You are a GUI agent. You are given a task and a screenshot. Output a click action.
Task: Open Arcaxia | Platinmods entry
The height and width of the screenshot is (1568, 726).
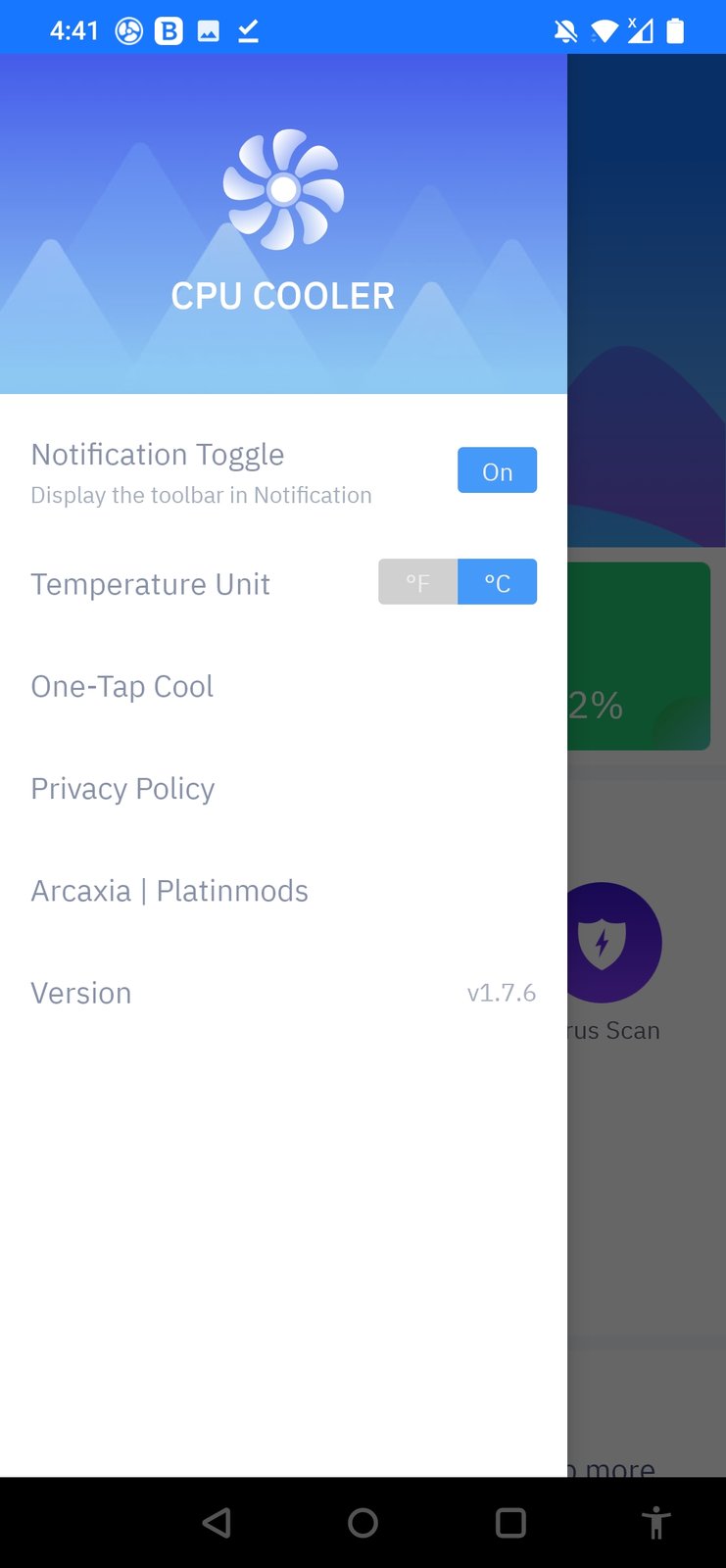click(169, 891)
